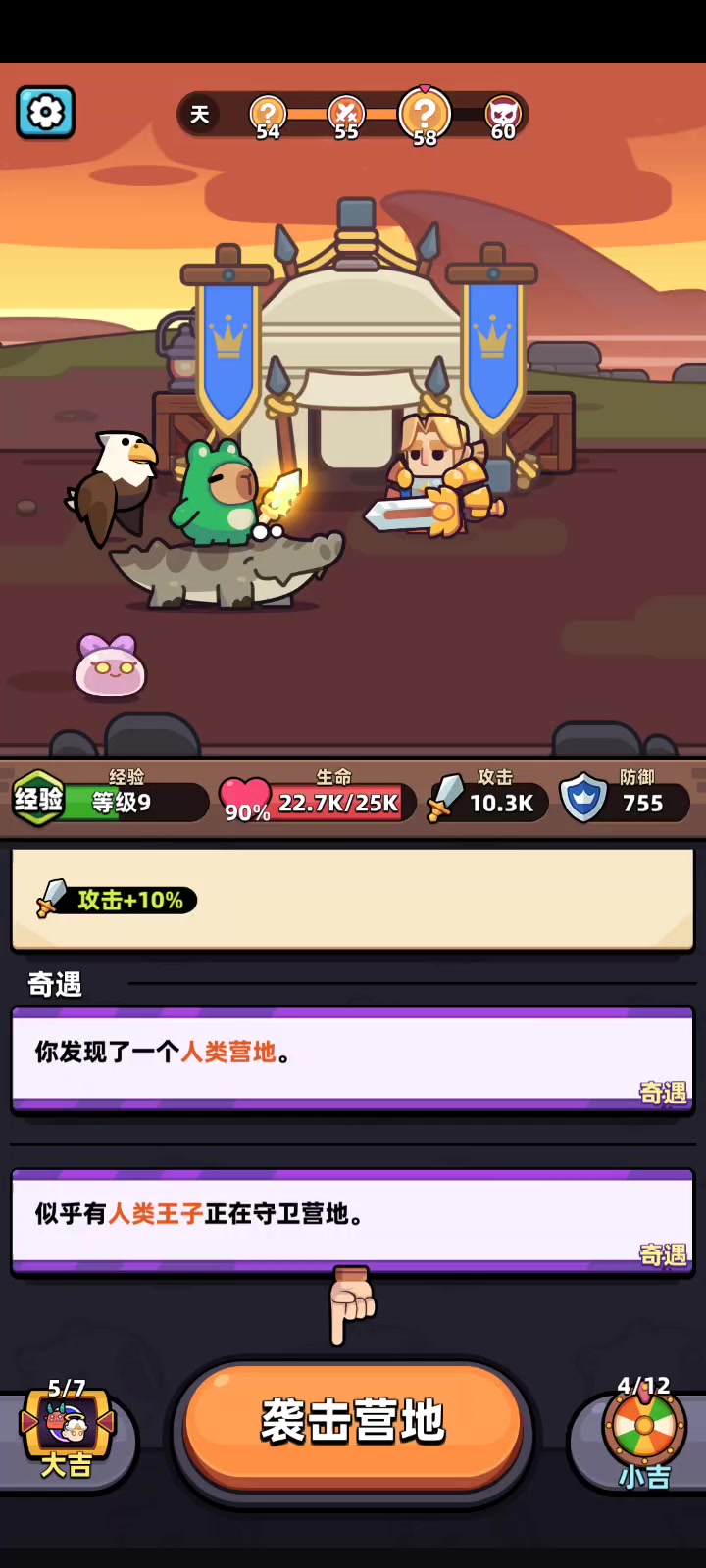Open the 大吉 fortune button
The image size is (706, 1568).
(x=67, y=1431)
